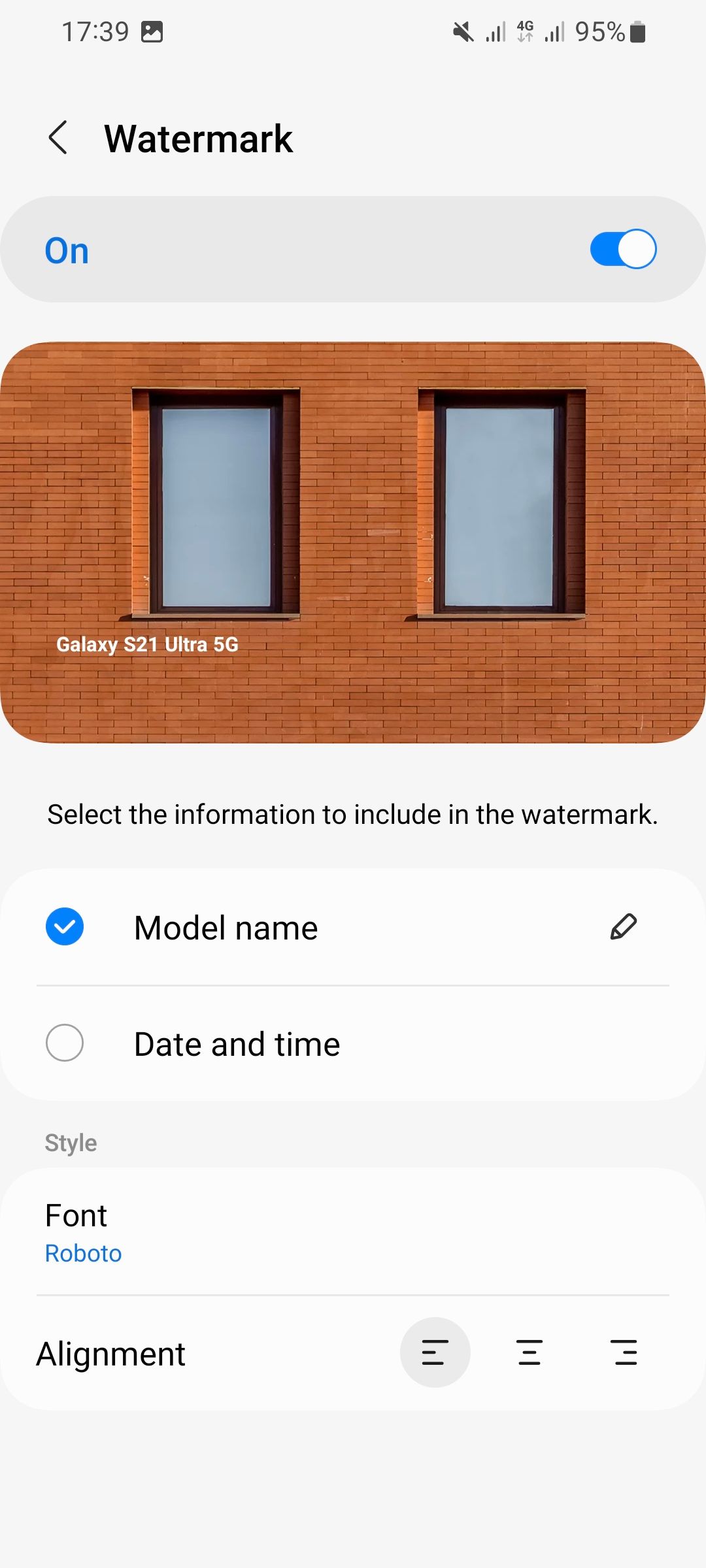Click the Alignment label

click(x=110, y=1352)
